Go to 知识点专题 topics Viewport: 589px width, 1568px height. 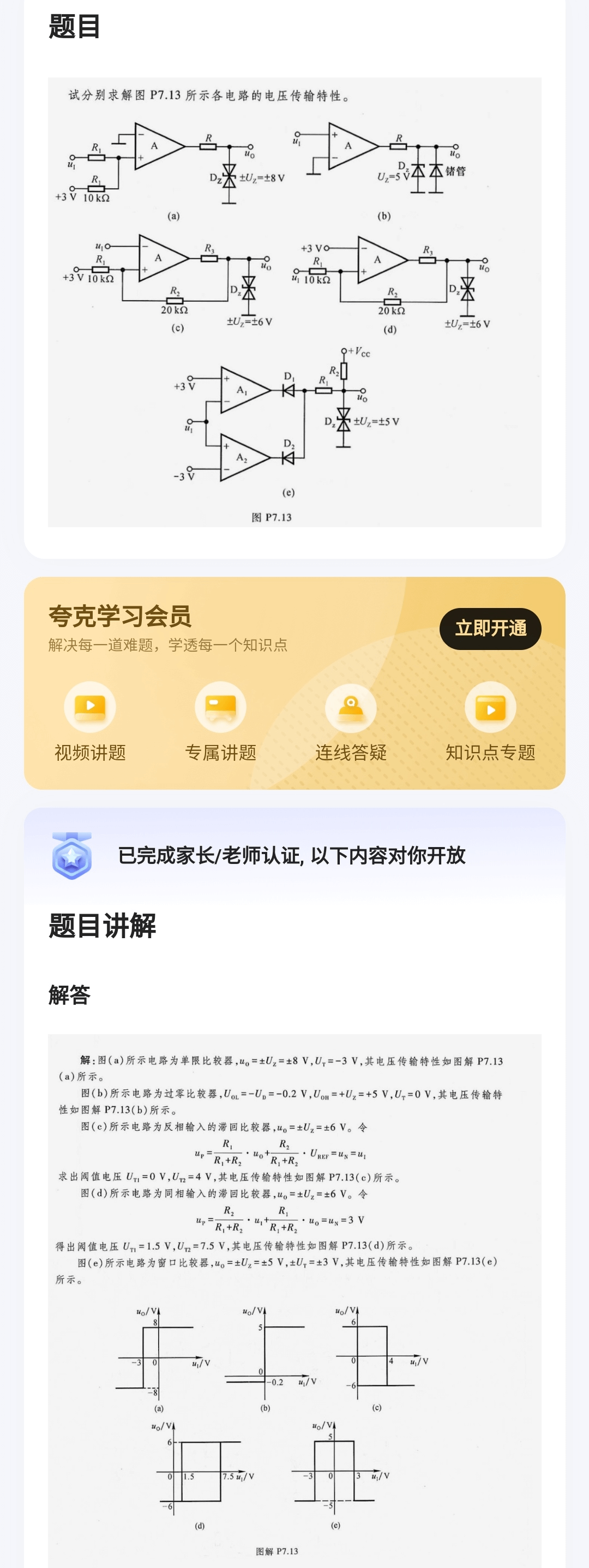[x=490, y=722]
